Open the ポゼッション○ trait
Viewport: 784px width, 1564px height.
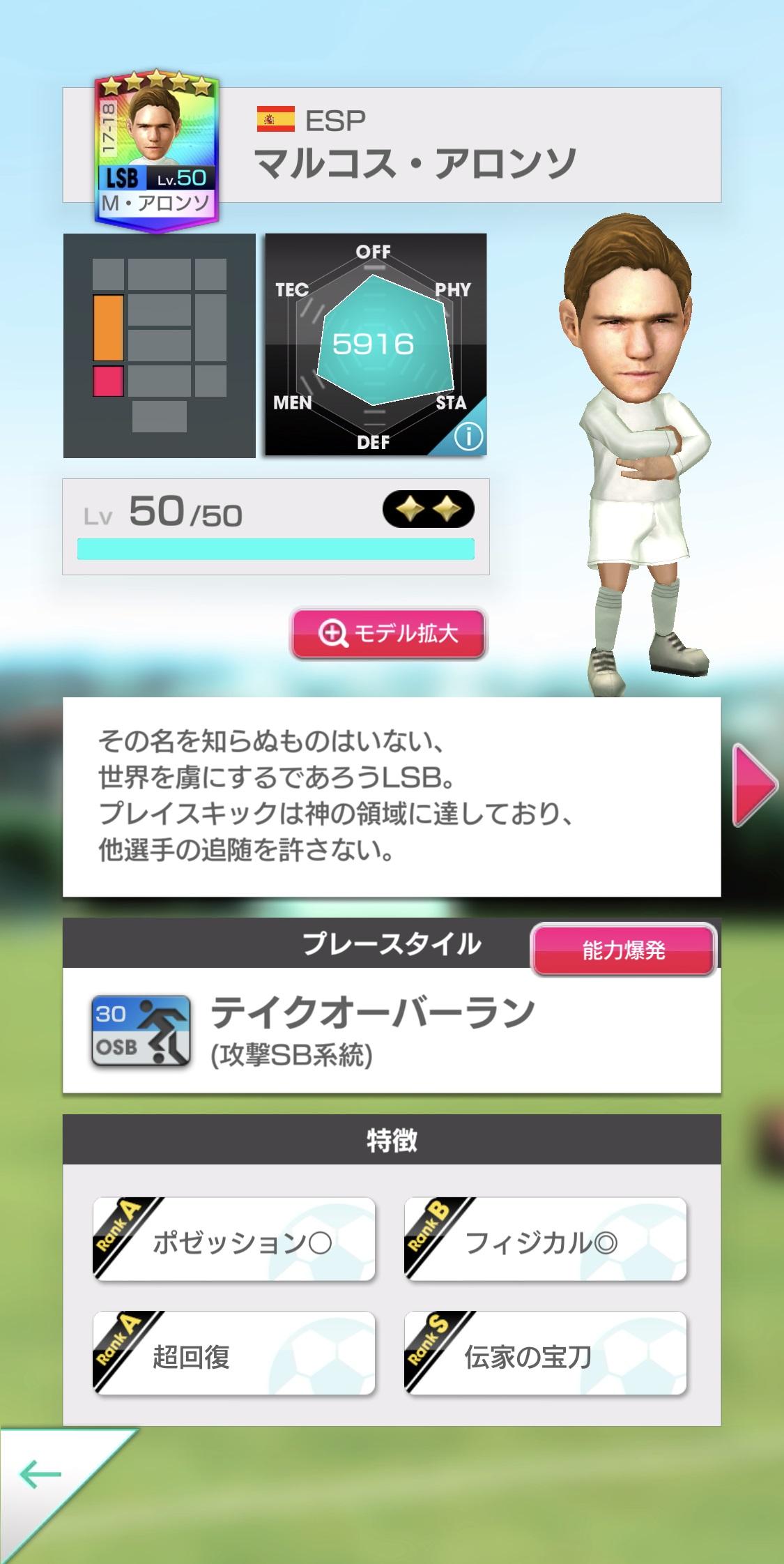234,1239
